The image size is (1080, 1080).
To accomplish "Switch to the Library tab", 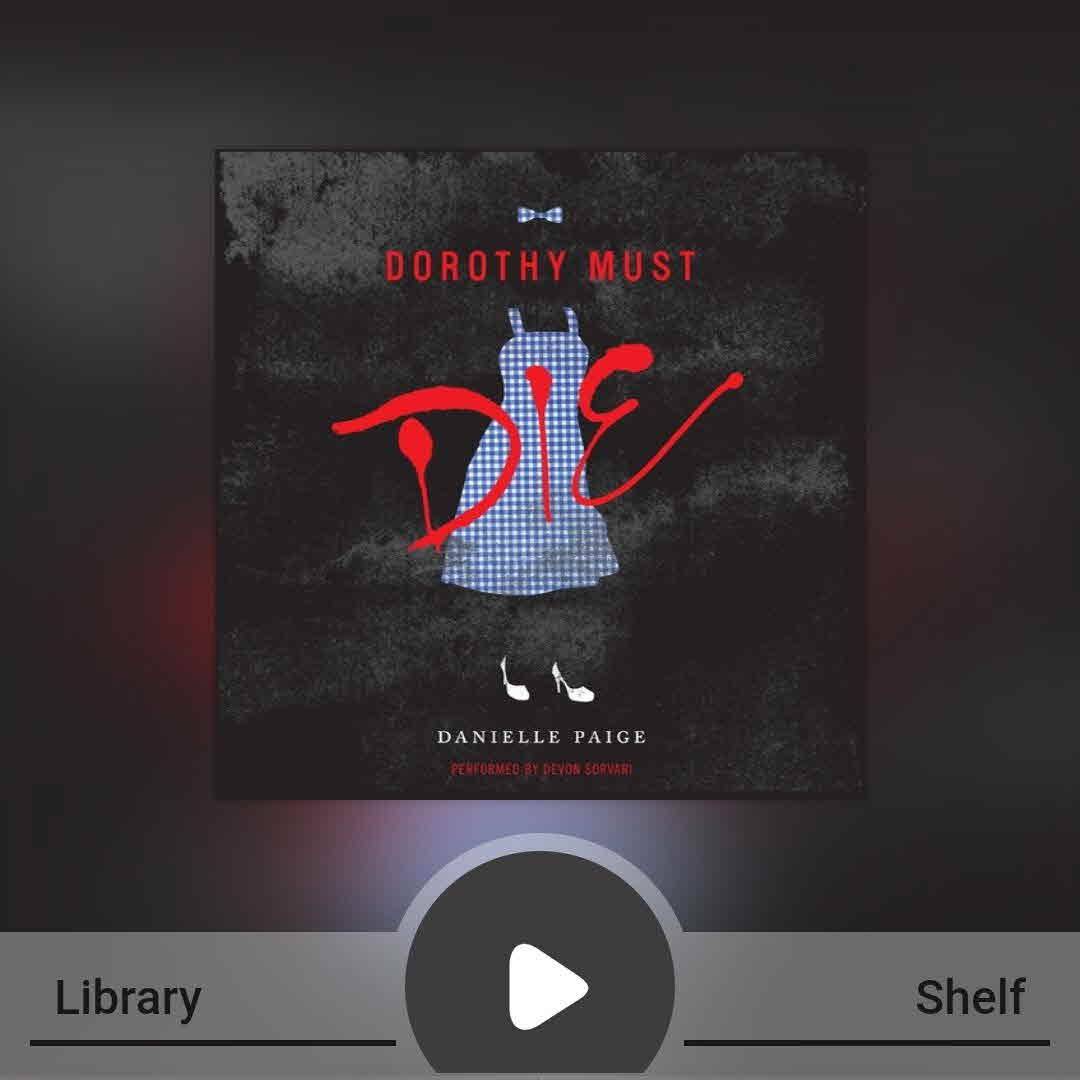I will point(128,998).
